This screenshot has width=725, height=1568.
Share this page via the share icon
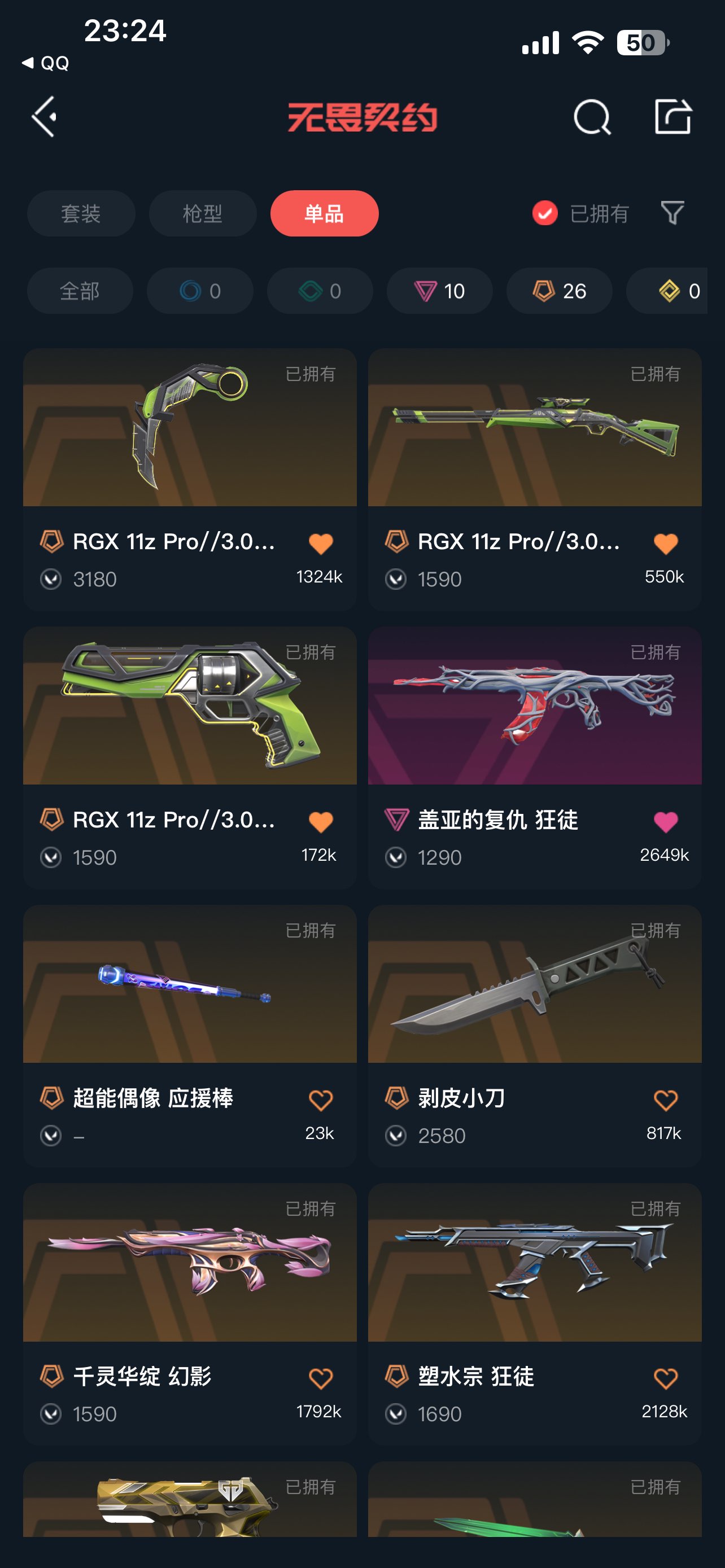pos(672,116)
